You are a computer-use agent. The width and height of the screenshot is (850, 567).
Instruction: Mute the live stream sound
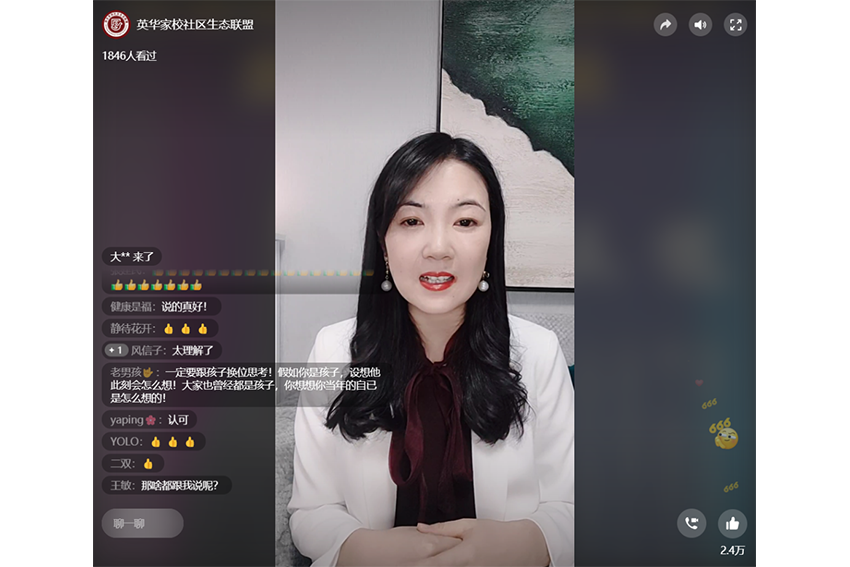(700, 25)
